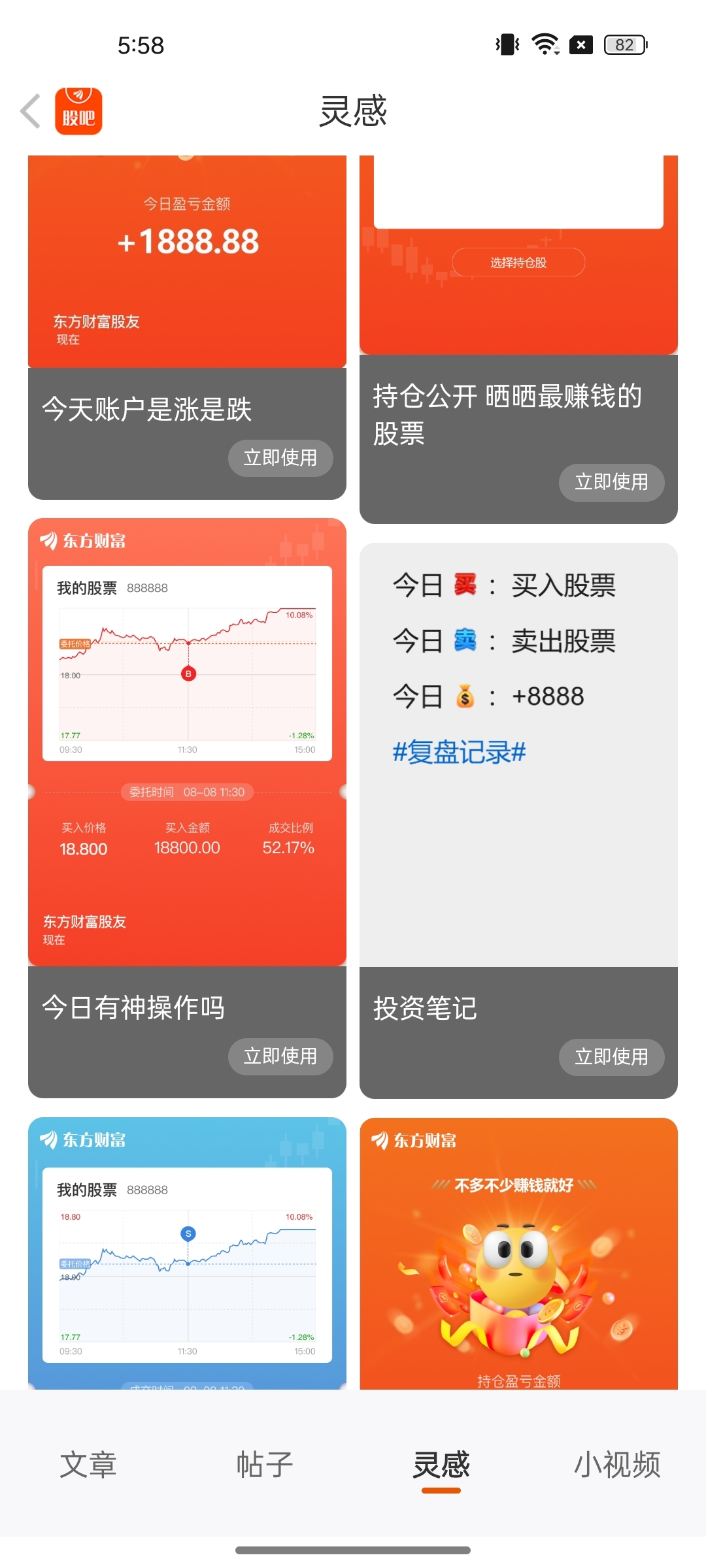Tap 立即使用 under 持仓公开 晒晒最赚钱的股票

tap(611, 482)
